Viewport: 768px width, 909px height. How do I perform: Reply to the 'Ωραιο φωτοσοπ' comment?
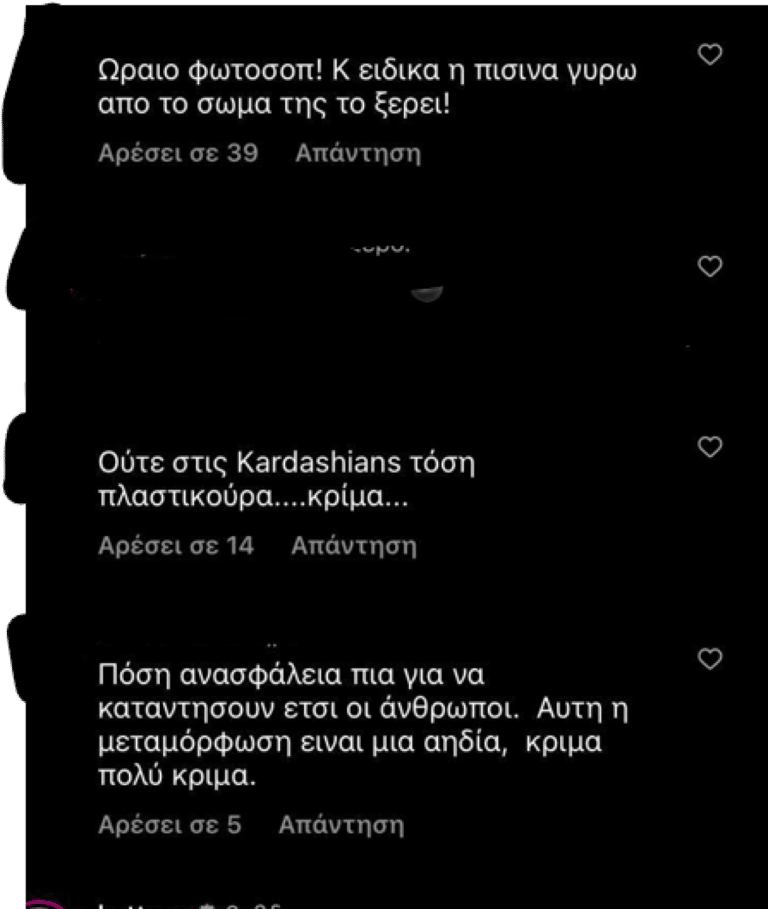tap(358, 154)
